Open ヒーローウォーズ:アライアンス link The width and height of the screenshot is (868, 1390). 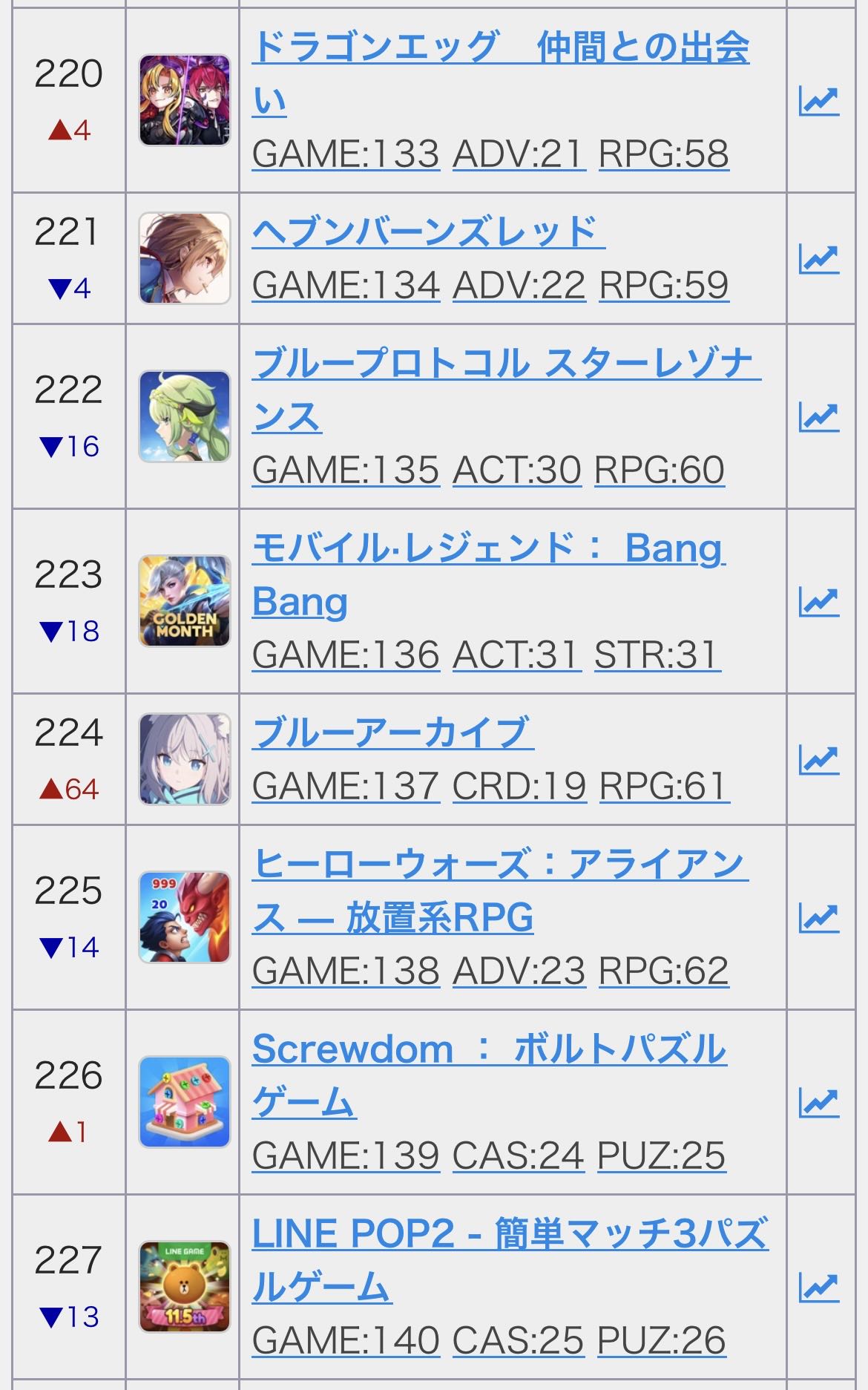tap(499, 865)
